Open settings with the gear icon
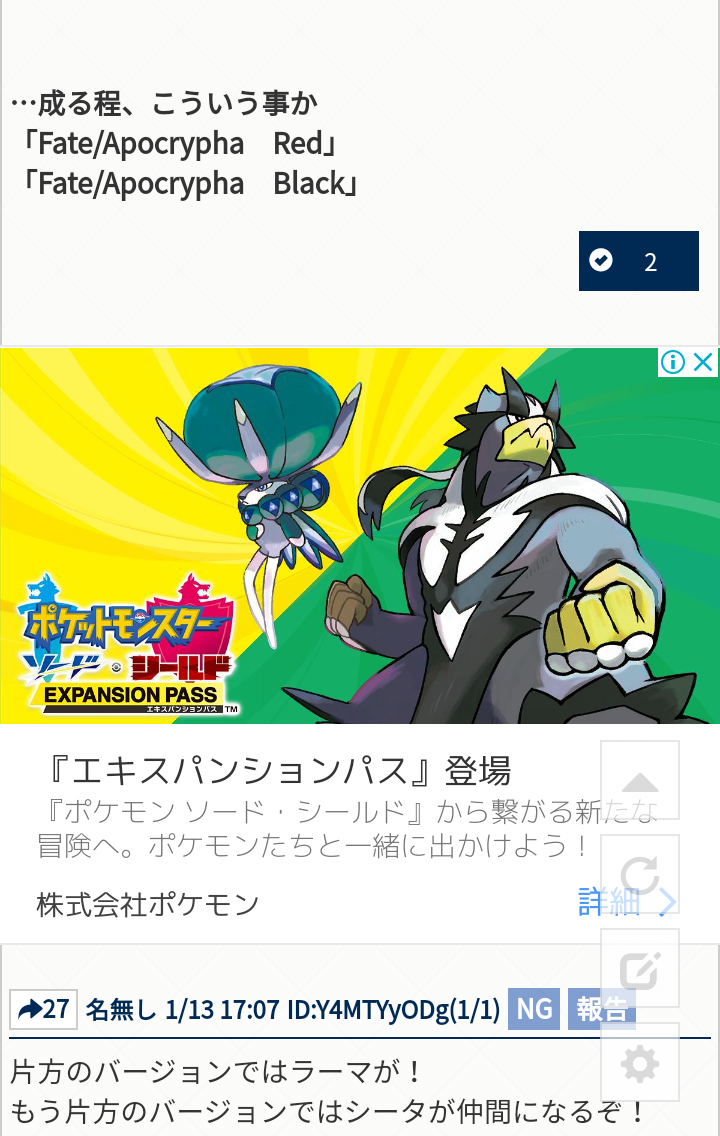Screen dimensions: 720x1136 pyautogui.click(x=640, y=1063)
